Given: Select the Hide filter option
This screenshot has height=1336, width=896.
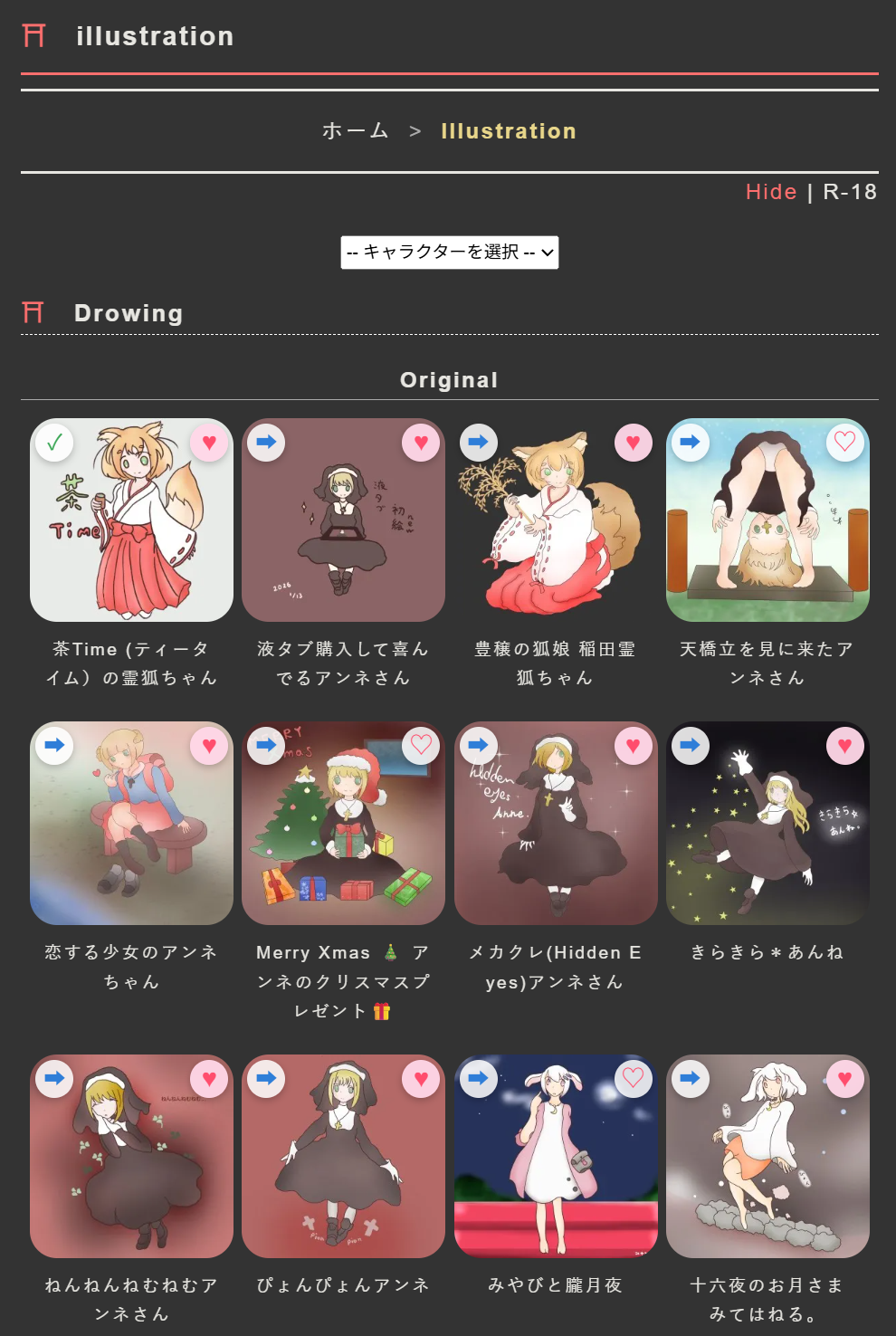Looking at the screenshot, I should coord(770,191).
